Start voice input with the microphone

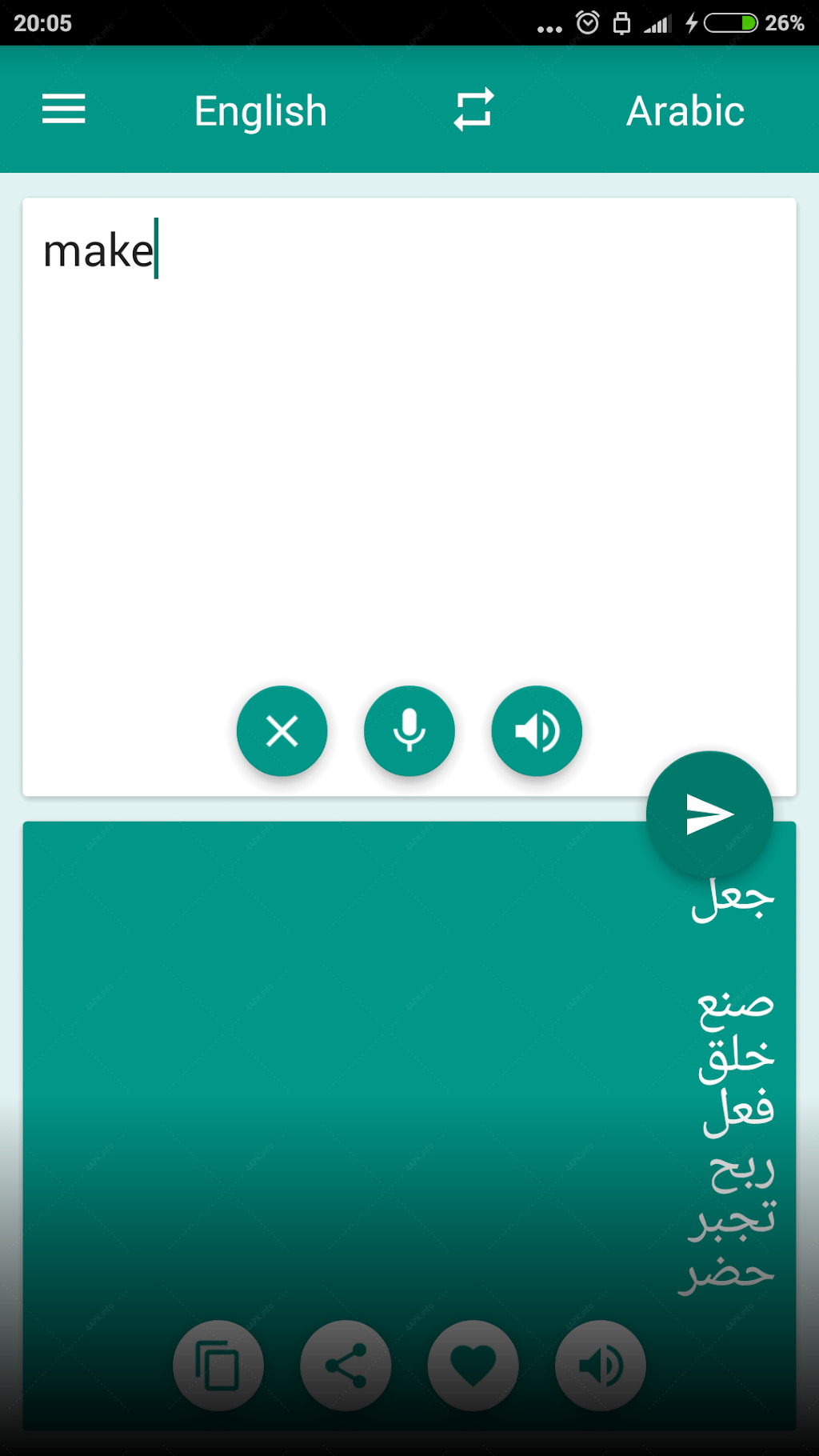tap(409, 730)
